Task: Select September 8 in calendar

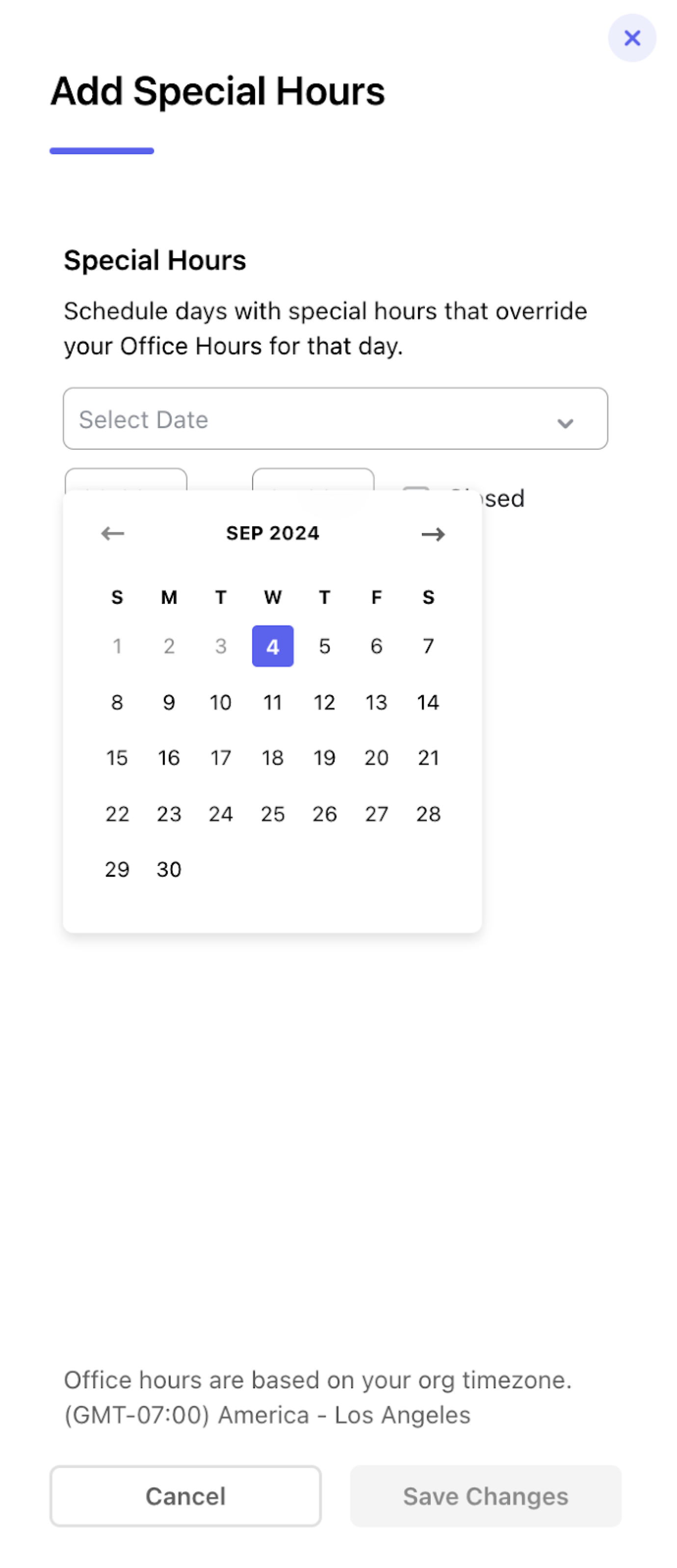Action: coord(117,703)
